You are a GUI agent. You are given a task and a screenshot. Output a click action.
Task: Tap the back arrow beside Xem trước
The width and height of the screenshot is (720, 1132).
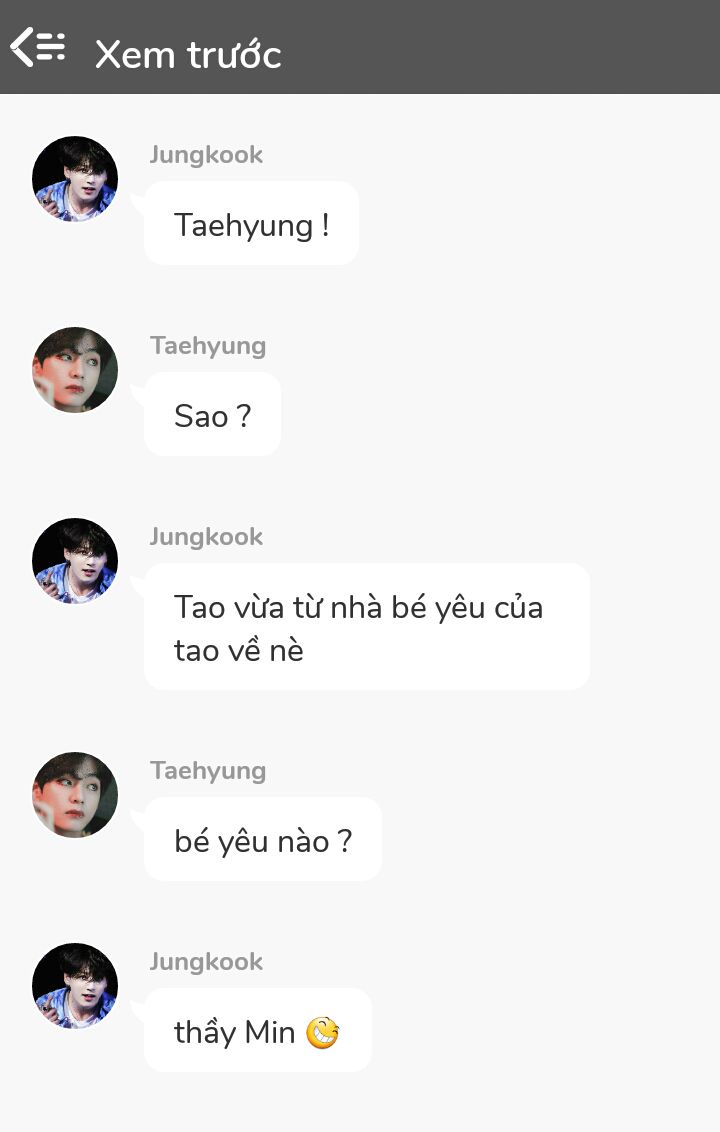tap(37, 47)
